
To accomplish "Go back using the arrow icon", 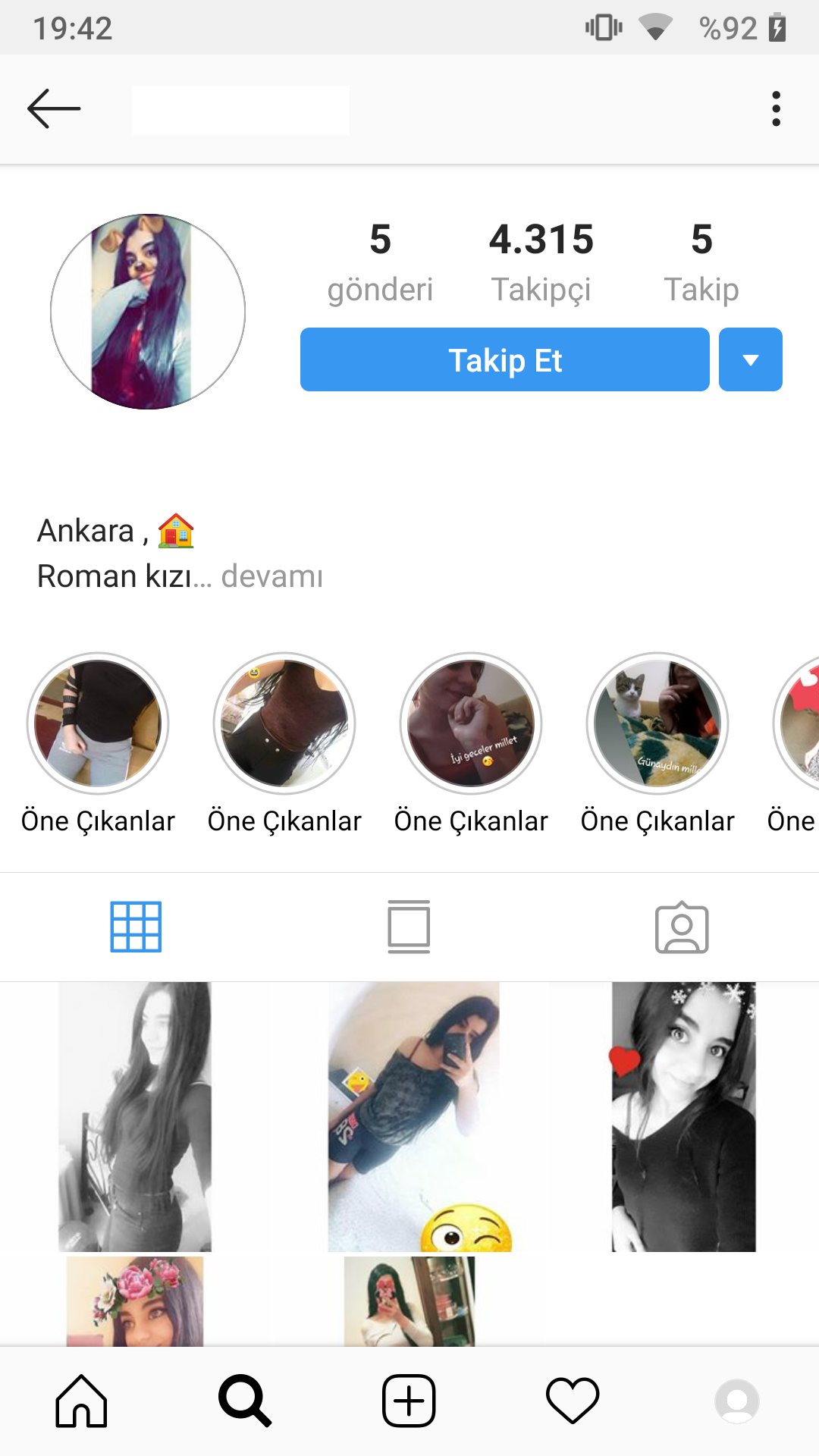I will 53,109.
